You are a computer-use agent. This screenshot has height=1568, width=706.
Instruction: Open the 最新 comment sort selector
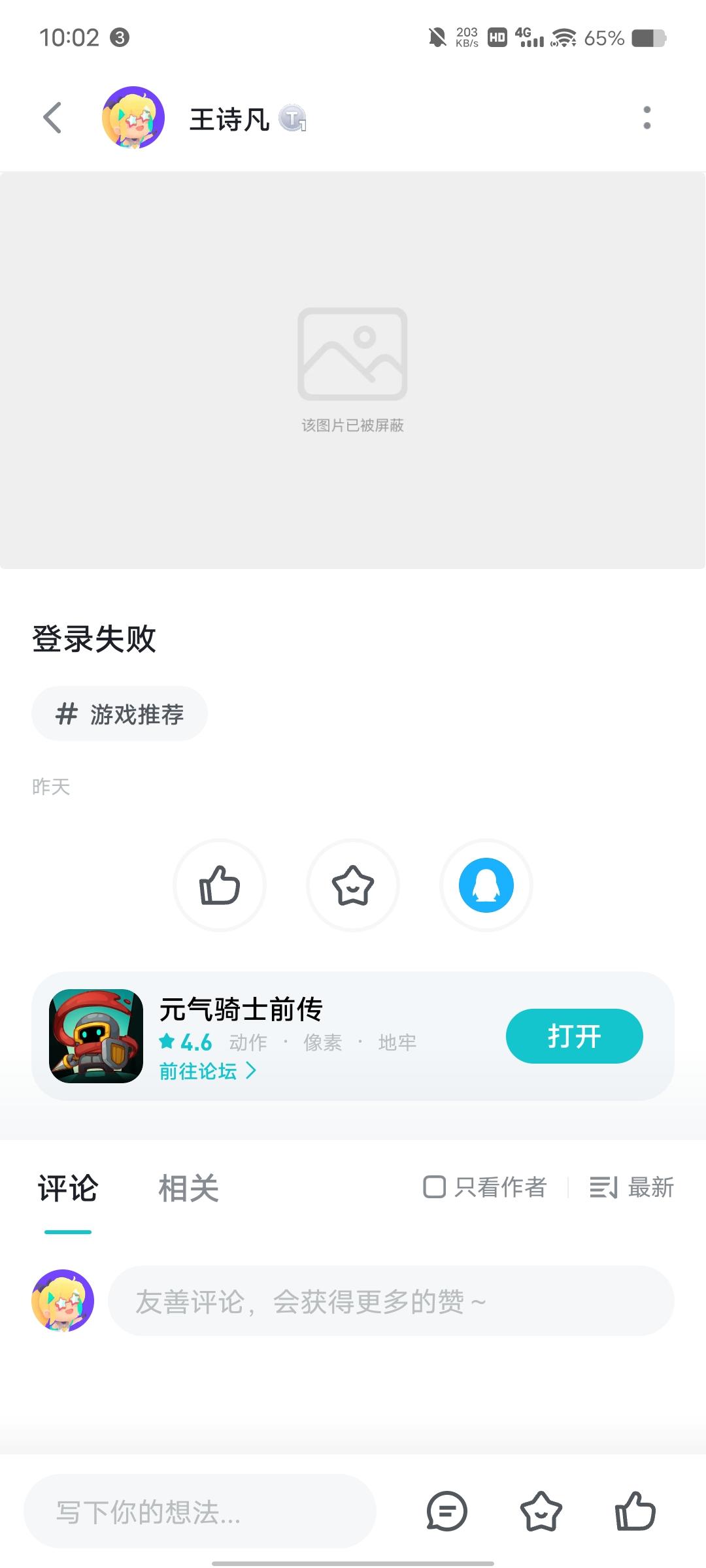tap(630, 1188)
